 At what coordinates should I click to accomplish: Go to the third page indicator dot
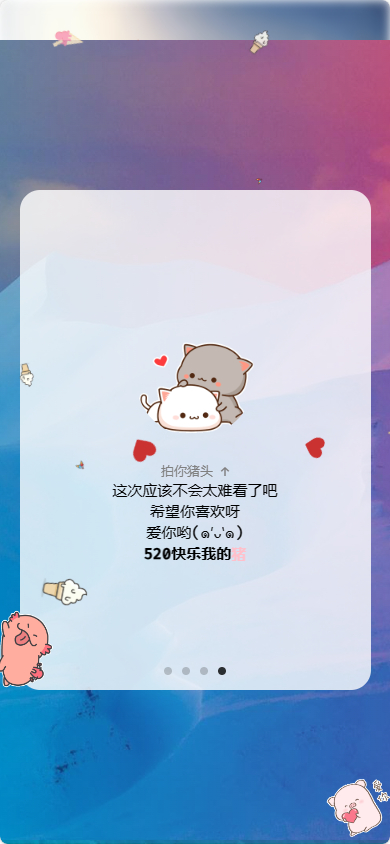[x=204, y=671]
